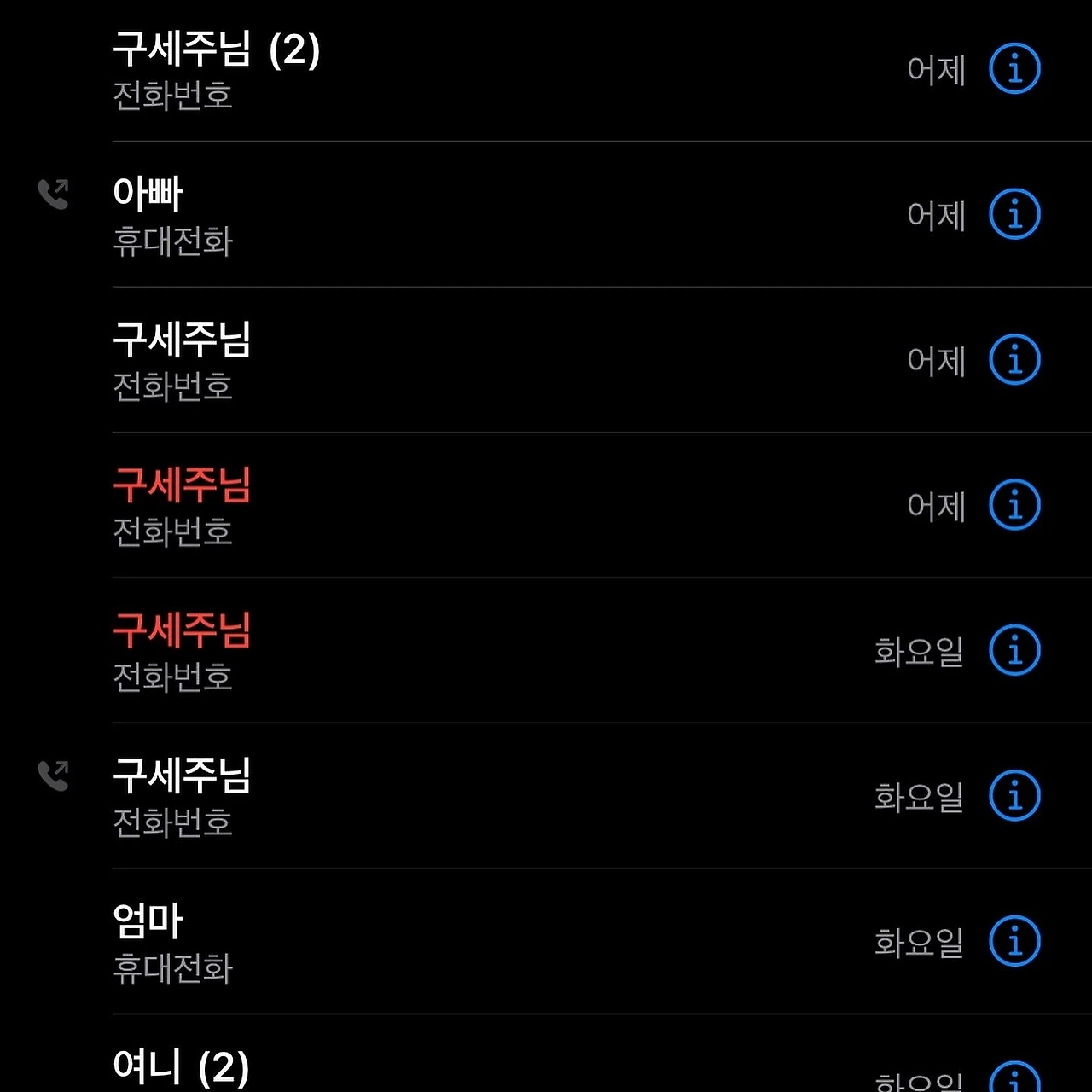Open info icon for 엄마
Image resolution: width=1092 pixels, height=1092 pixels.
tap(1014, 941)
